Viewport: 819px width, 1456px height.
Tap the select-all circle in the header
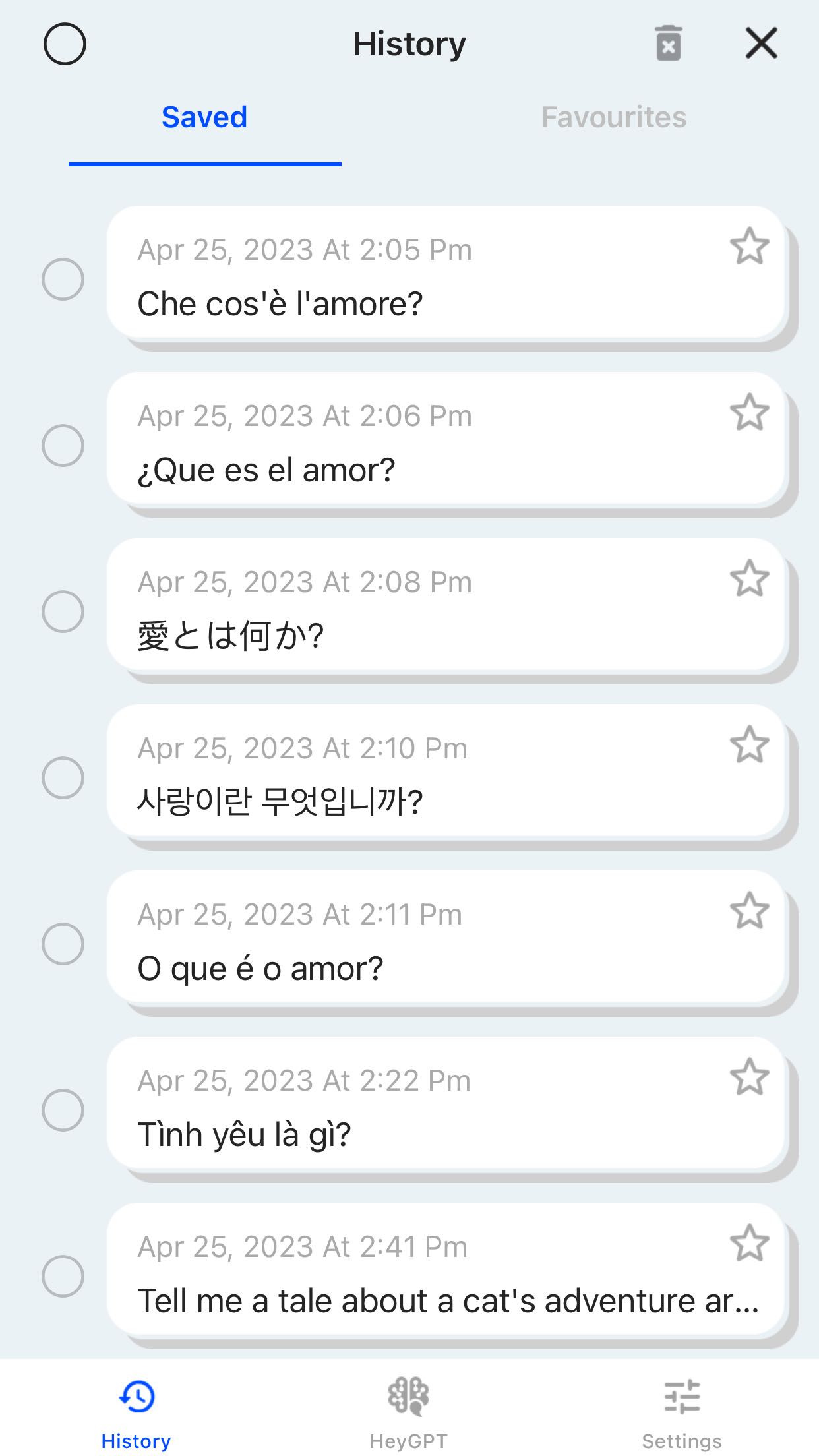[65, 44]
